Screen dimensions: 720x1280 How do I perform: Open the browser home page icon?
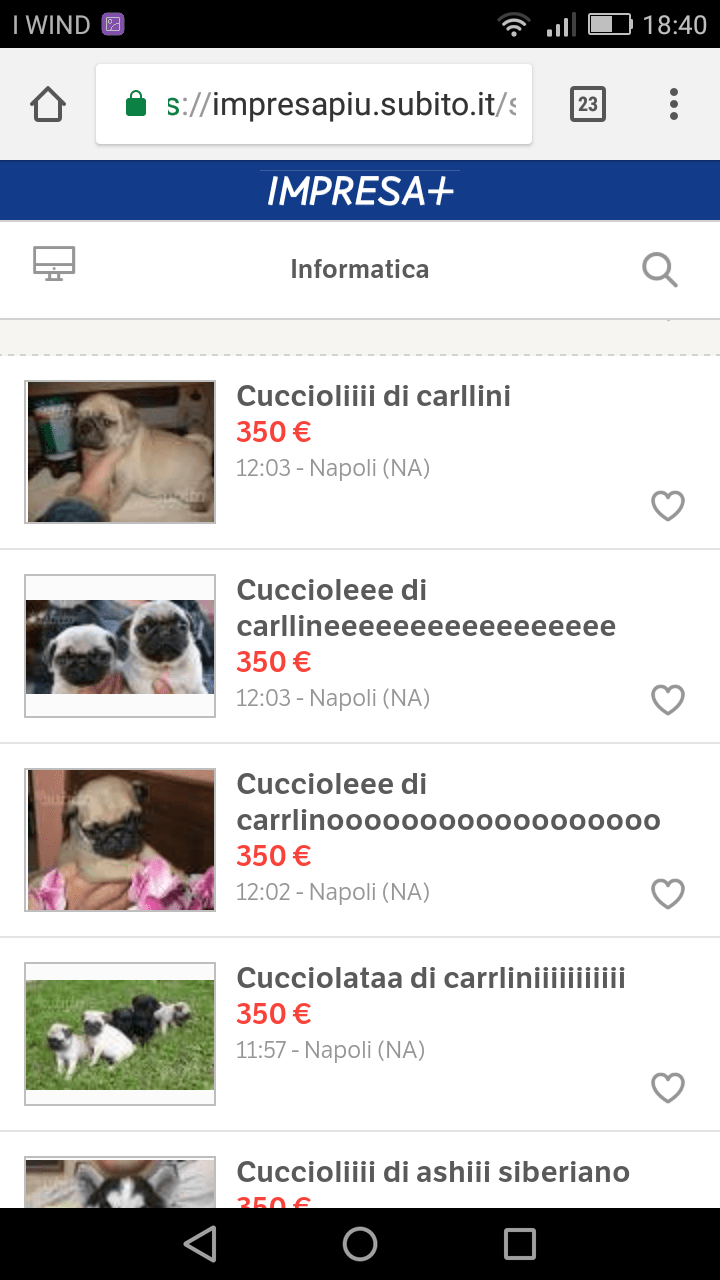(x=48, y=104)
